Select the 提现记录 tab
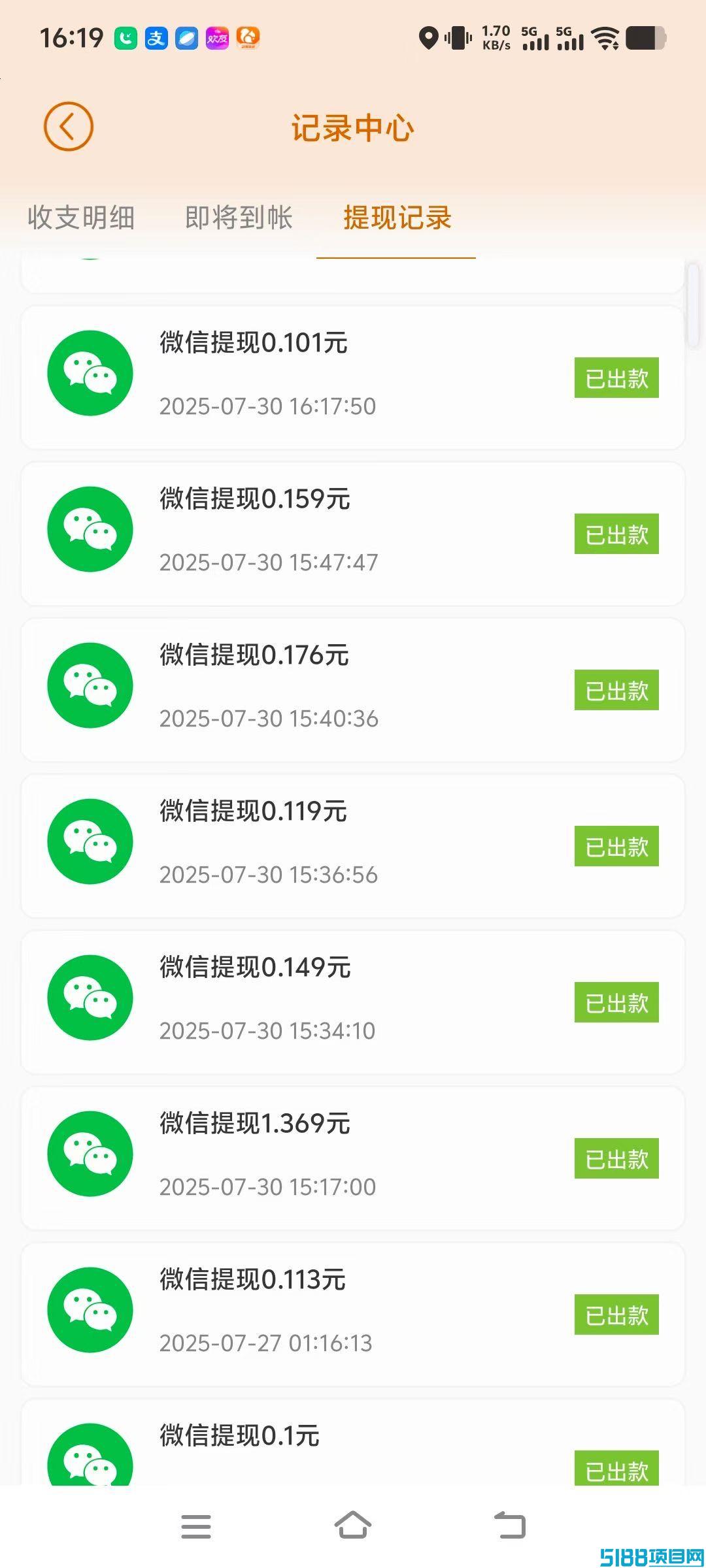The image size is (706, 1568). coord(397,218)
